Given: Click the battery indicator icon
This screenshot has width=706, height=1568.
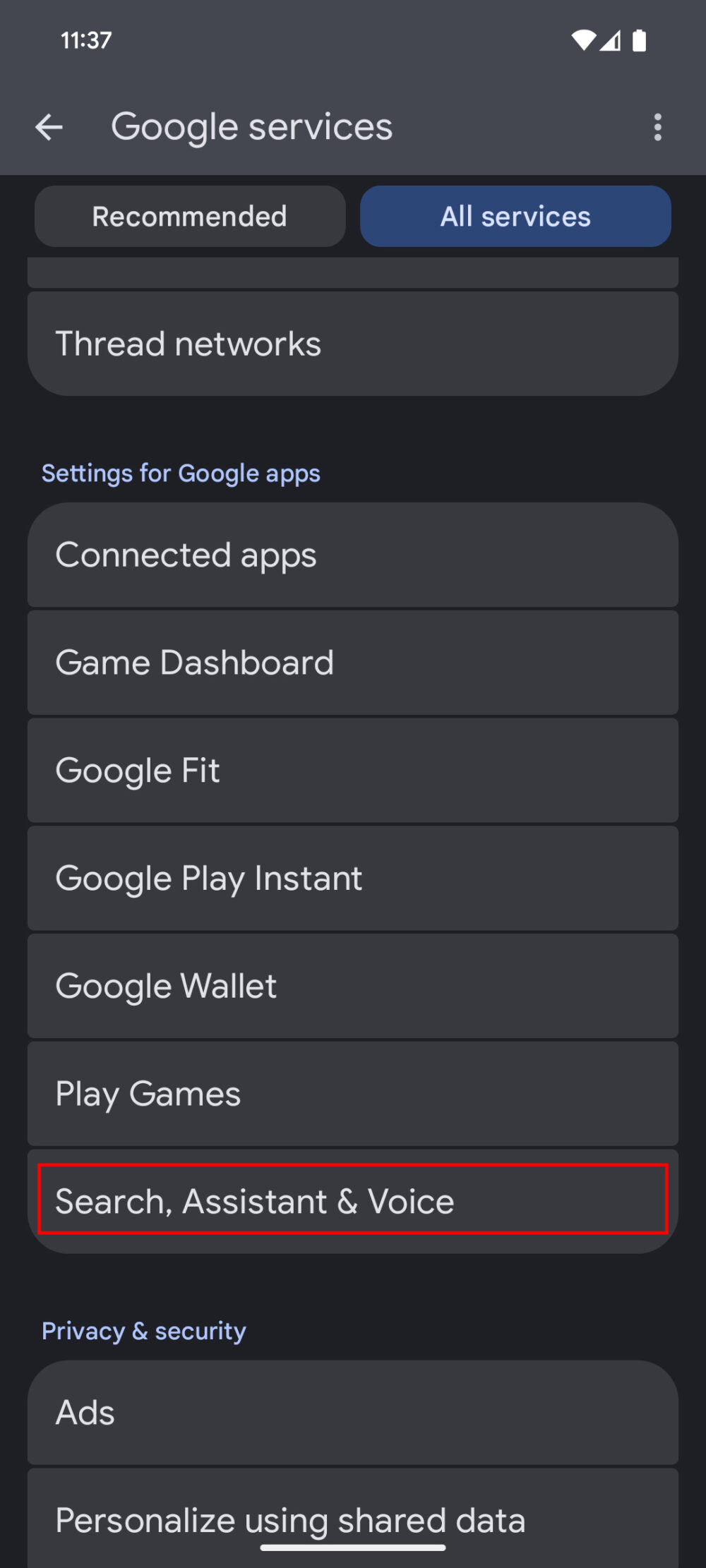Looking at the screenshot, I should pos(639,41).
